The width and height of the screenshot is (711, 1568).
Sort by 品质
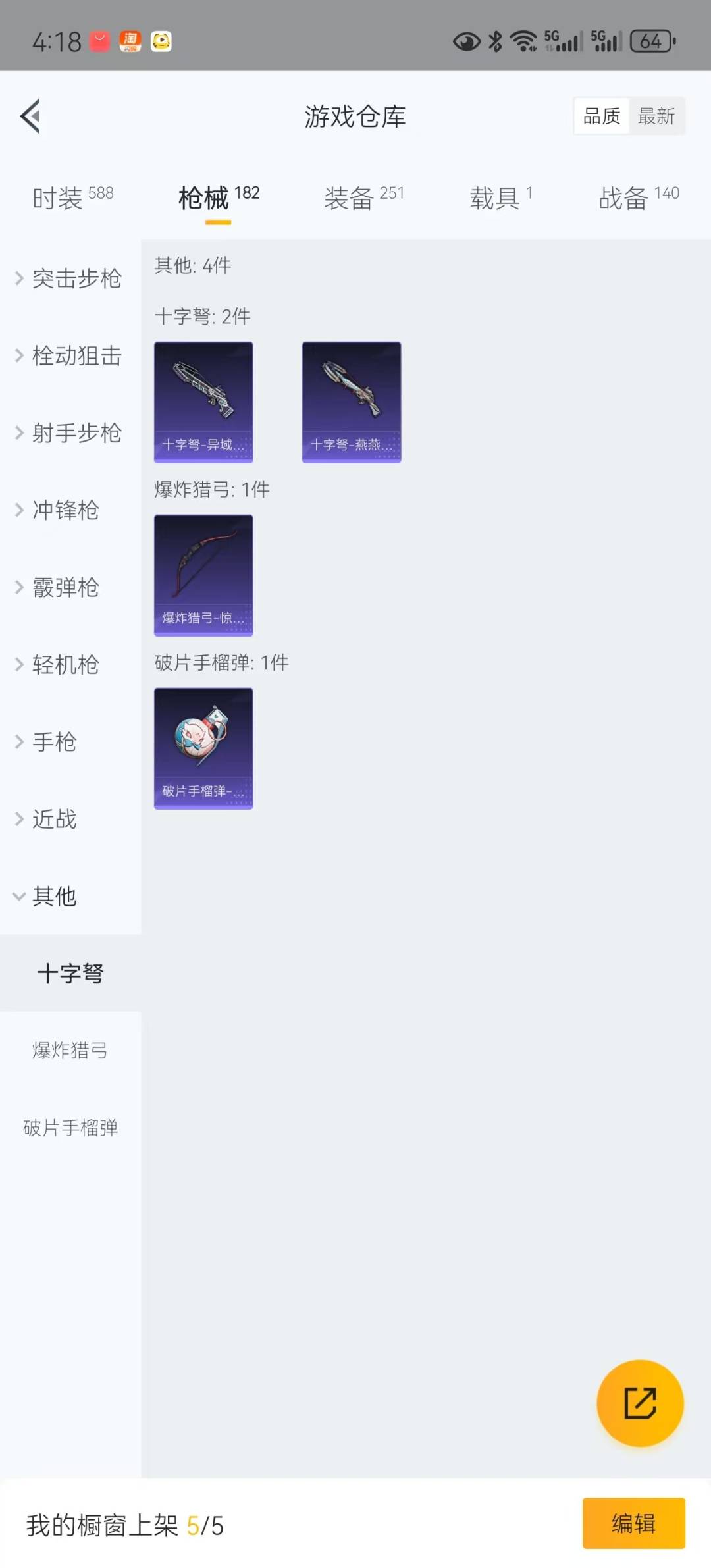point(601,117)
